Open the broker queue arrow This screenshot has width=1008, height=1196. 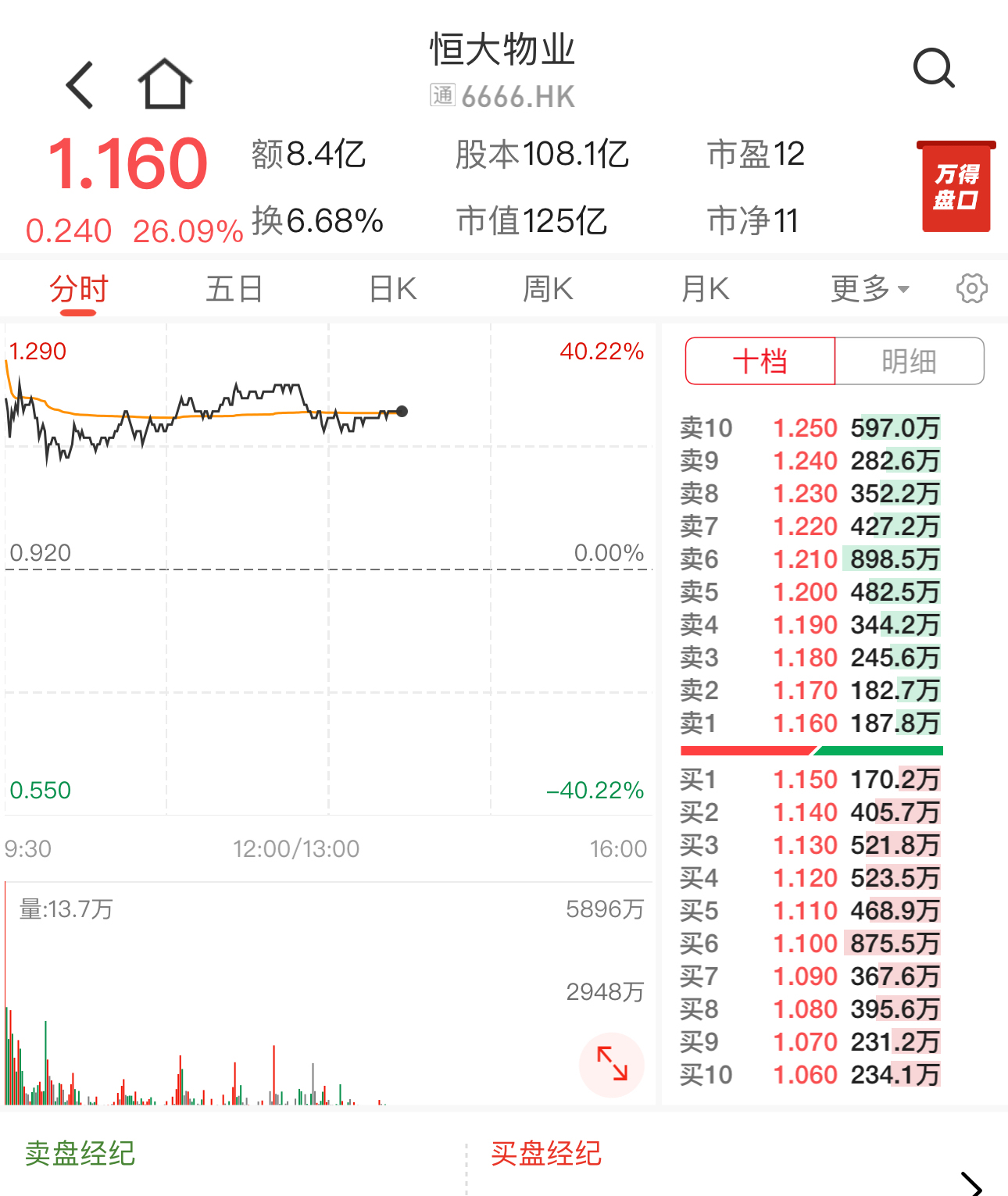pos(970,1184)
